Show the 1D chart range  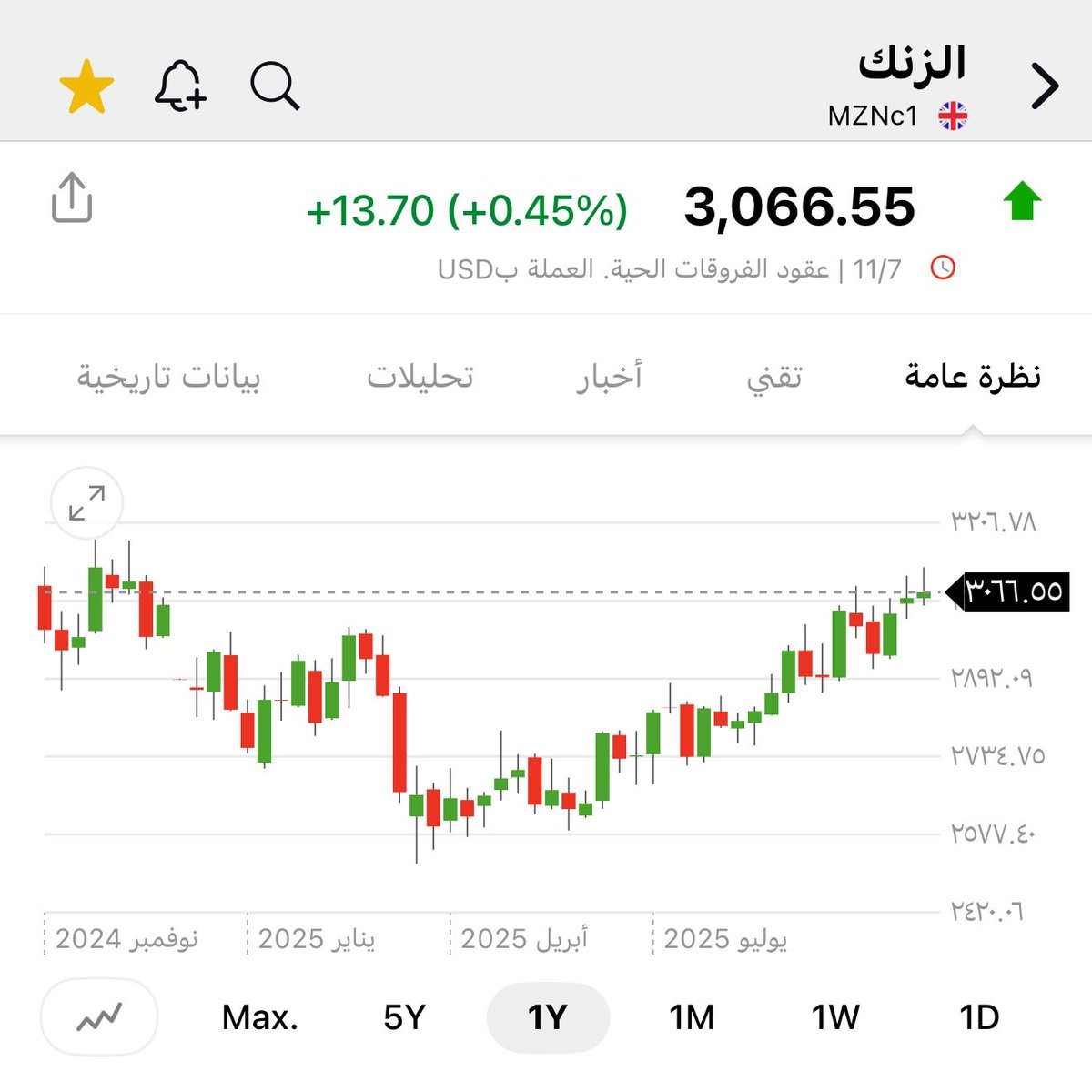(x=979, y=1016)
